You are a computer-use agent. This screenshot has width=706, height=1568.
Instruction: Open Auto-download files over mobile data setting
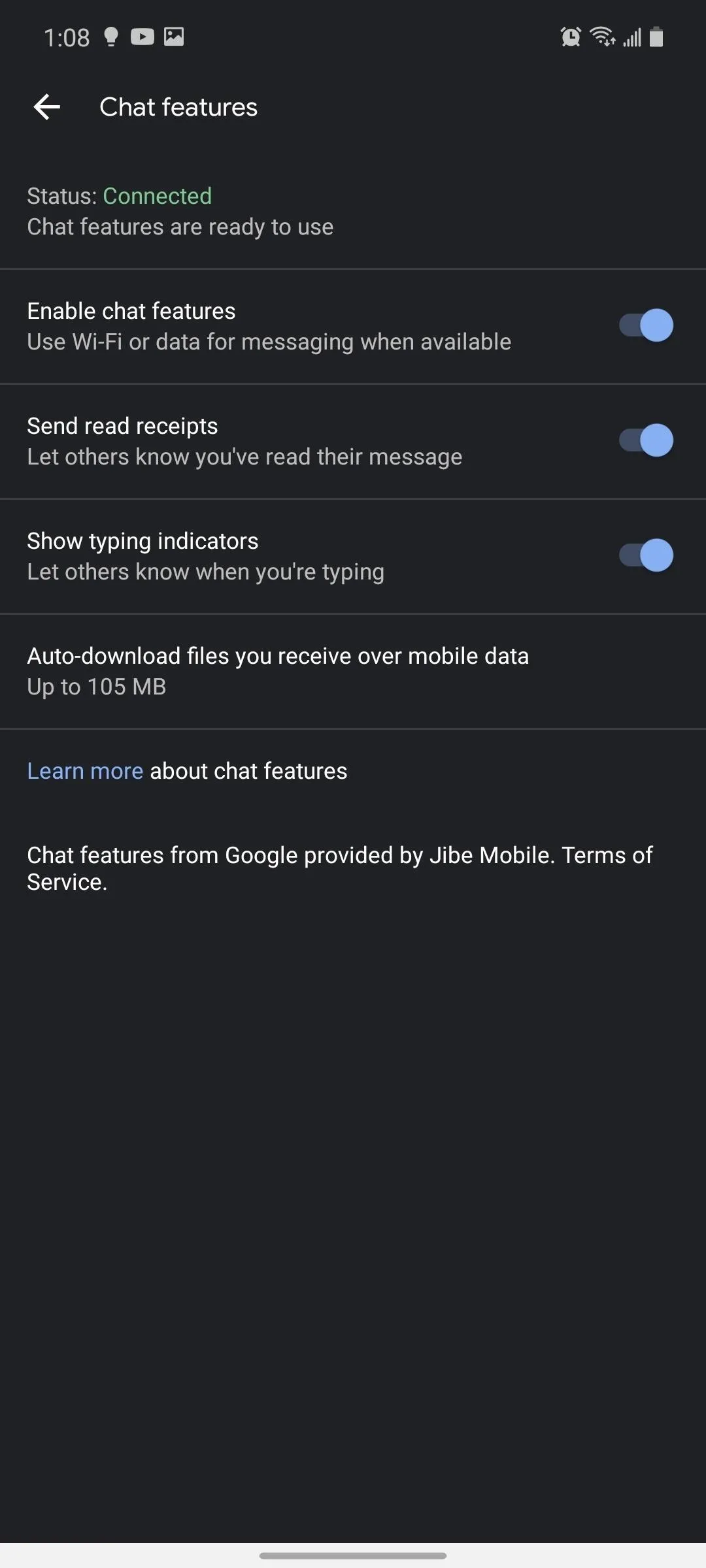[353, 671]
